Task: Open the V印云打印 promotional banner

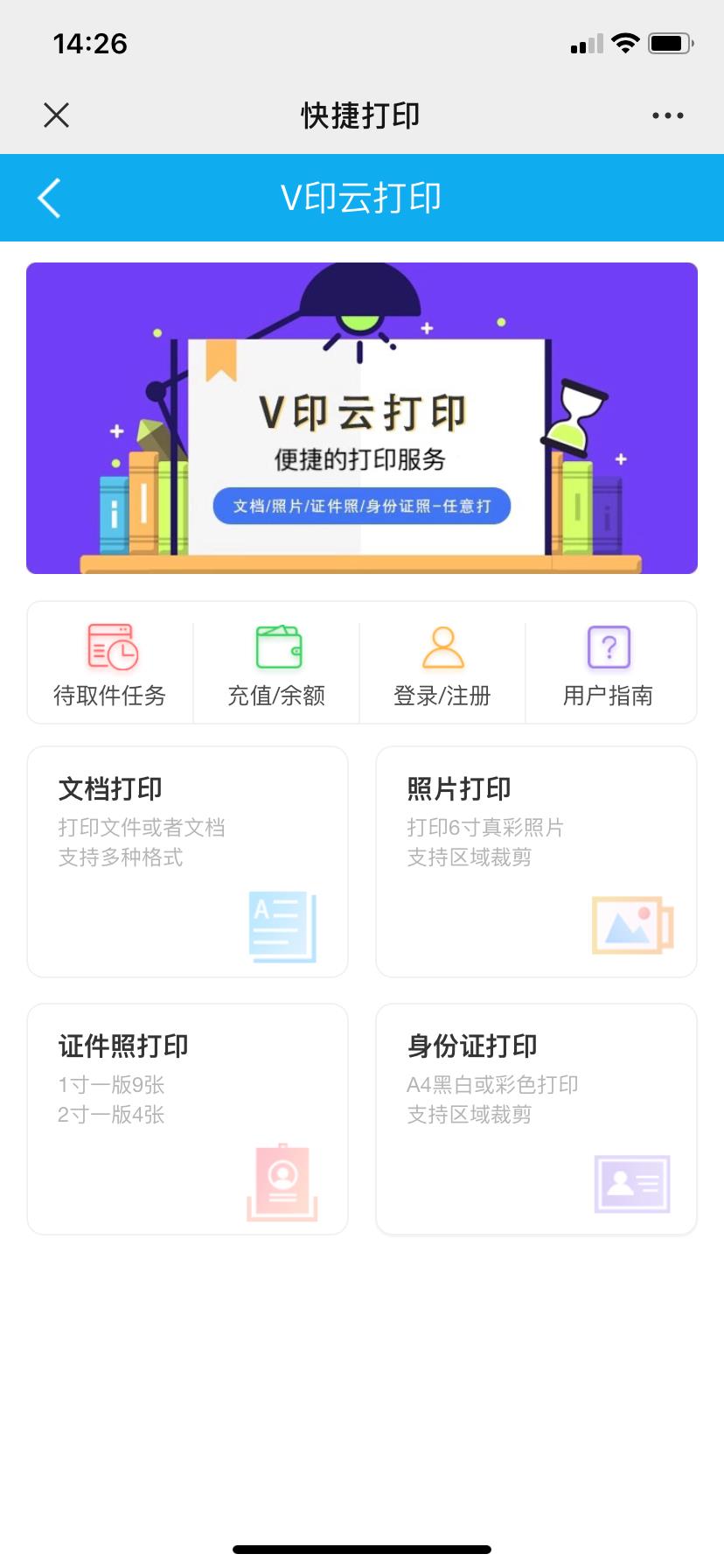Action: pyautogui.click(x=362, y=418)
